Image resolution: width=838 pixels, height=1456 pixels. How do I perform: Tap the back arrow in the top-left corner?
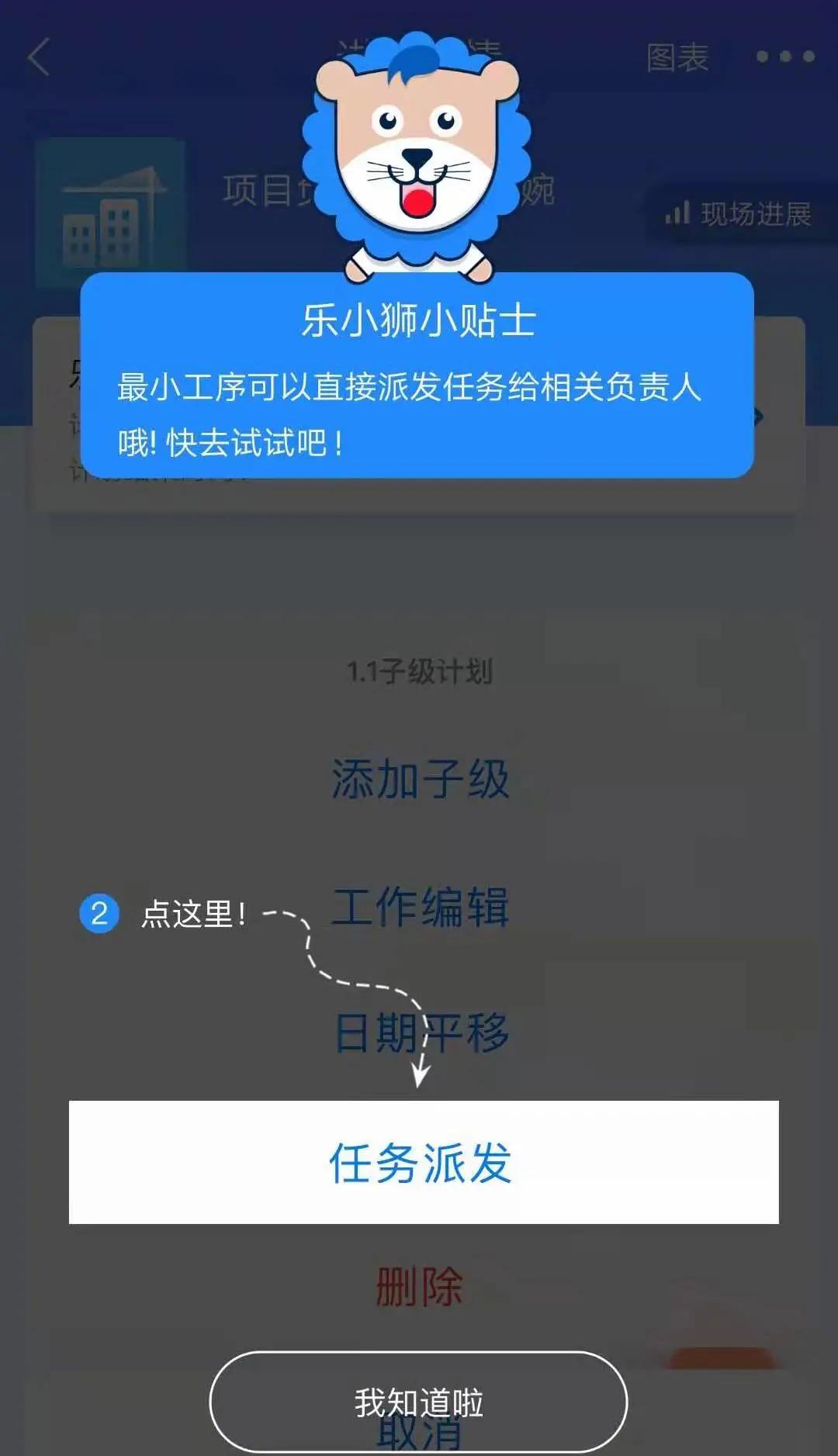[x=36, y=58]
